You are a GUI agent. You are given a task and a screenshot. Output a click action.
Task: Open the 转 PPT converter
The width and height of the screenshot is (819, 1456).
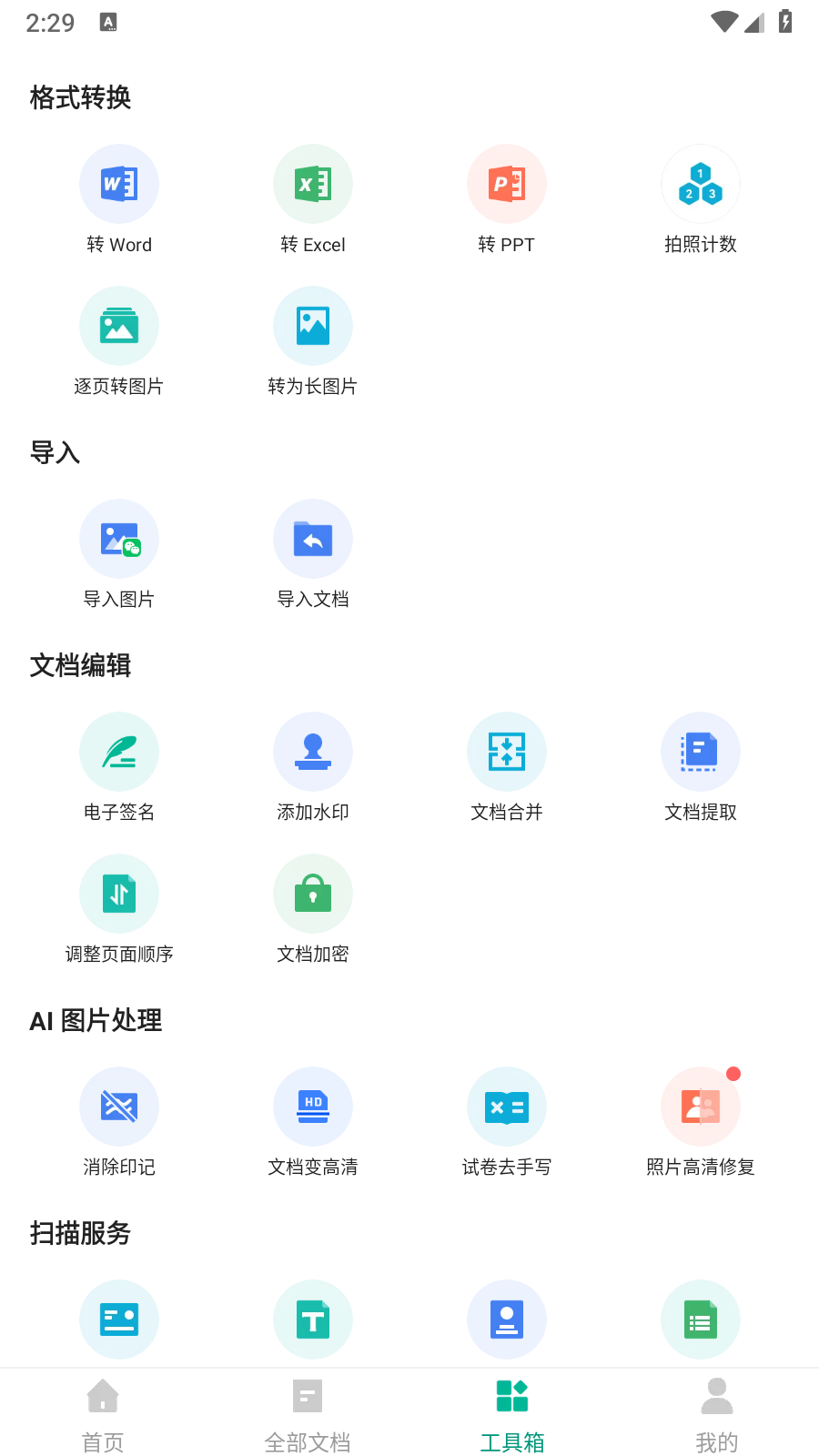507,200
